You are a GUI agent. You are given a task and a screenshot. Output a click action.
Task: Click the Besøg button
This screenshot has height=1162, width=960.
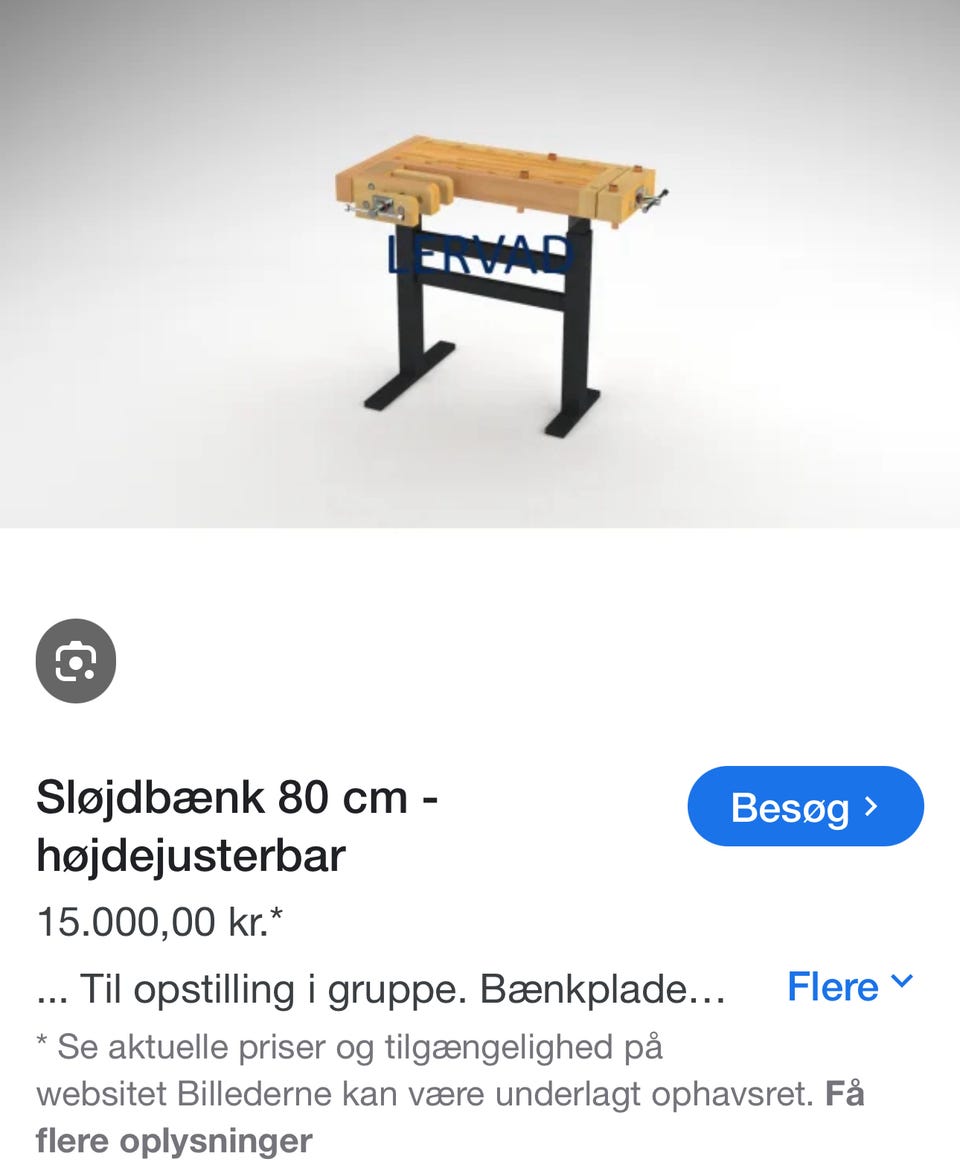click(805, 806)
